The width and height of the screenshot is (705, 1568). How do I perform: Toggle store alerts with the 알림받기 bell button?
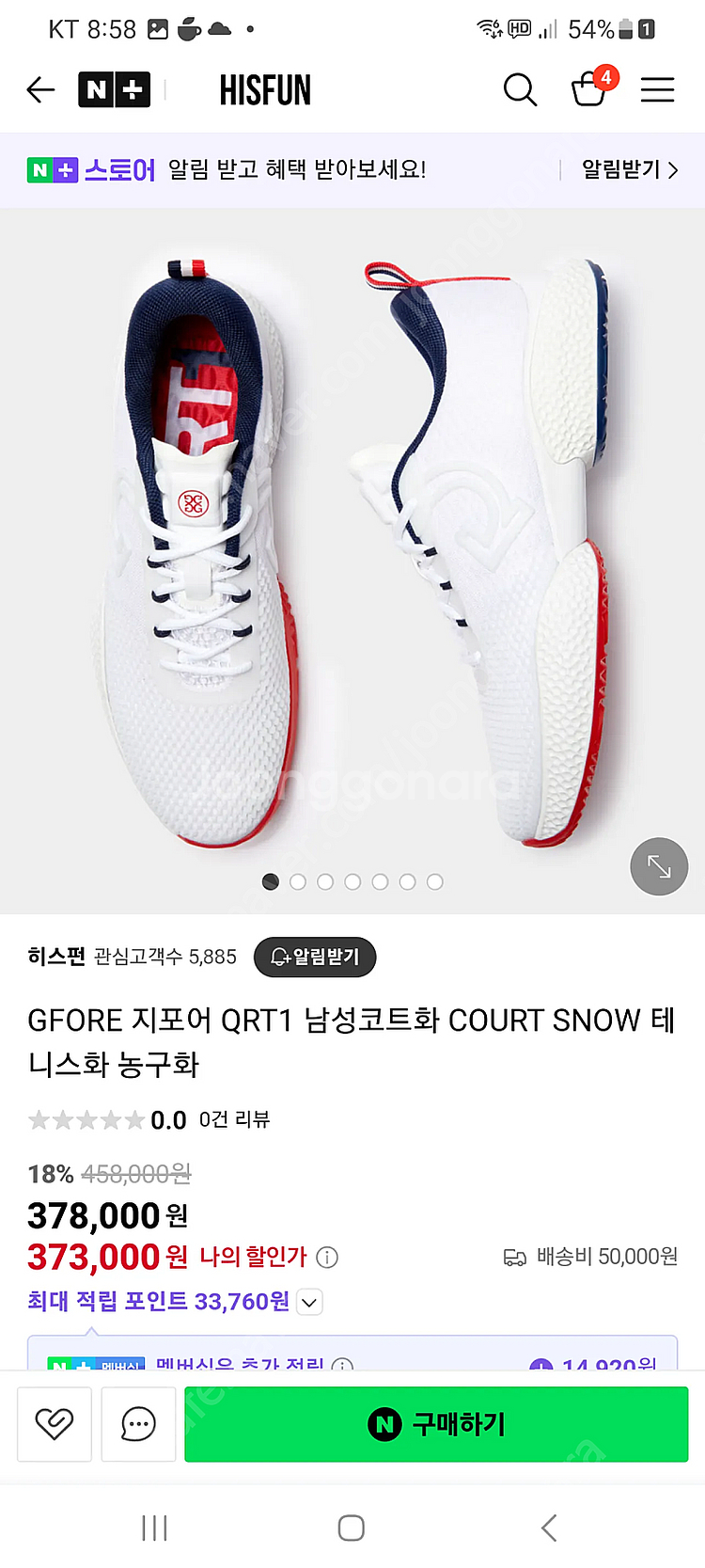point(314,958)
